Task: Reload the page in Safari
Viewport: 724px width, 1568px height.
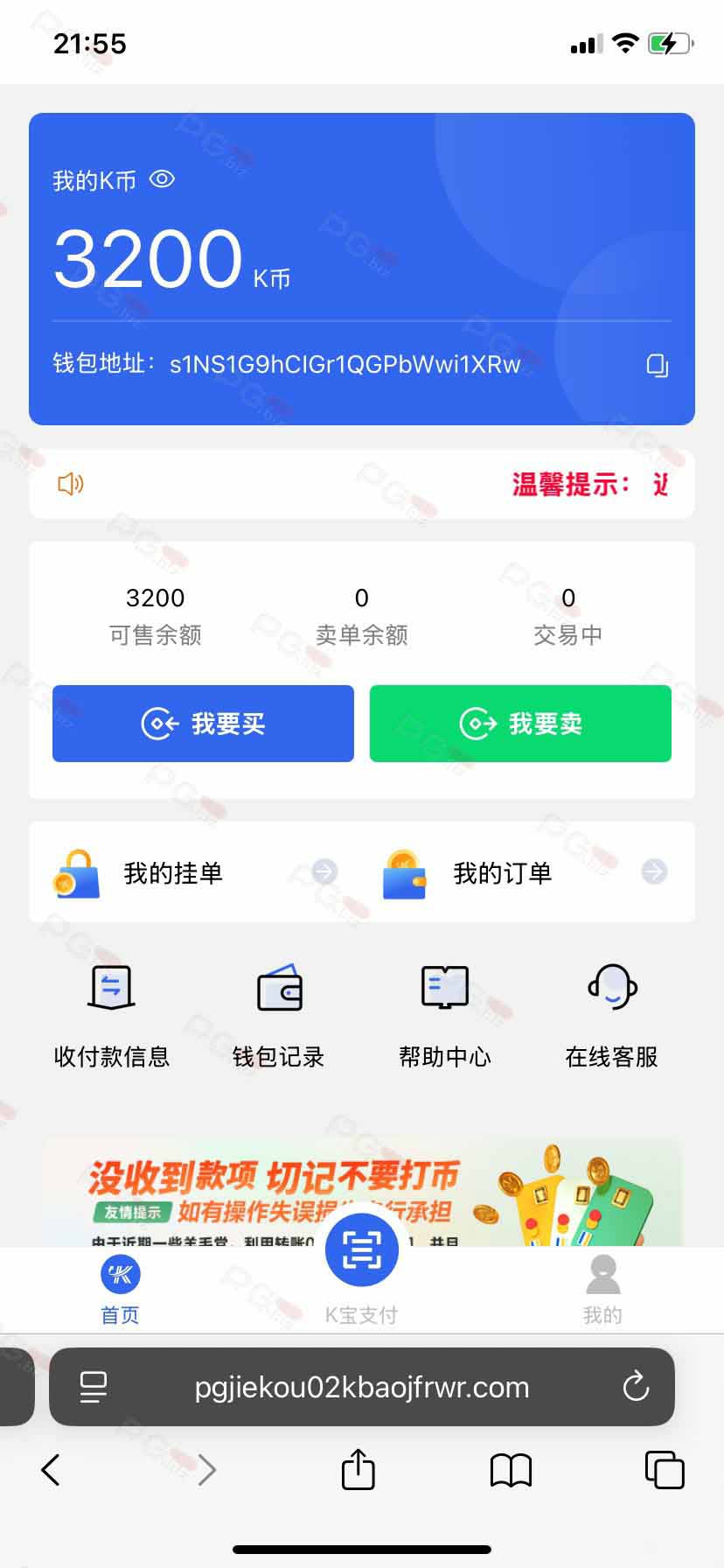Action: coord(636,1386)
